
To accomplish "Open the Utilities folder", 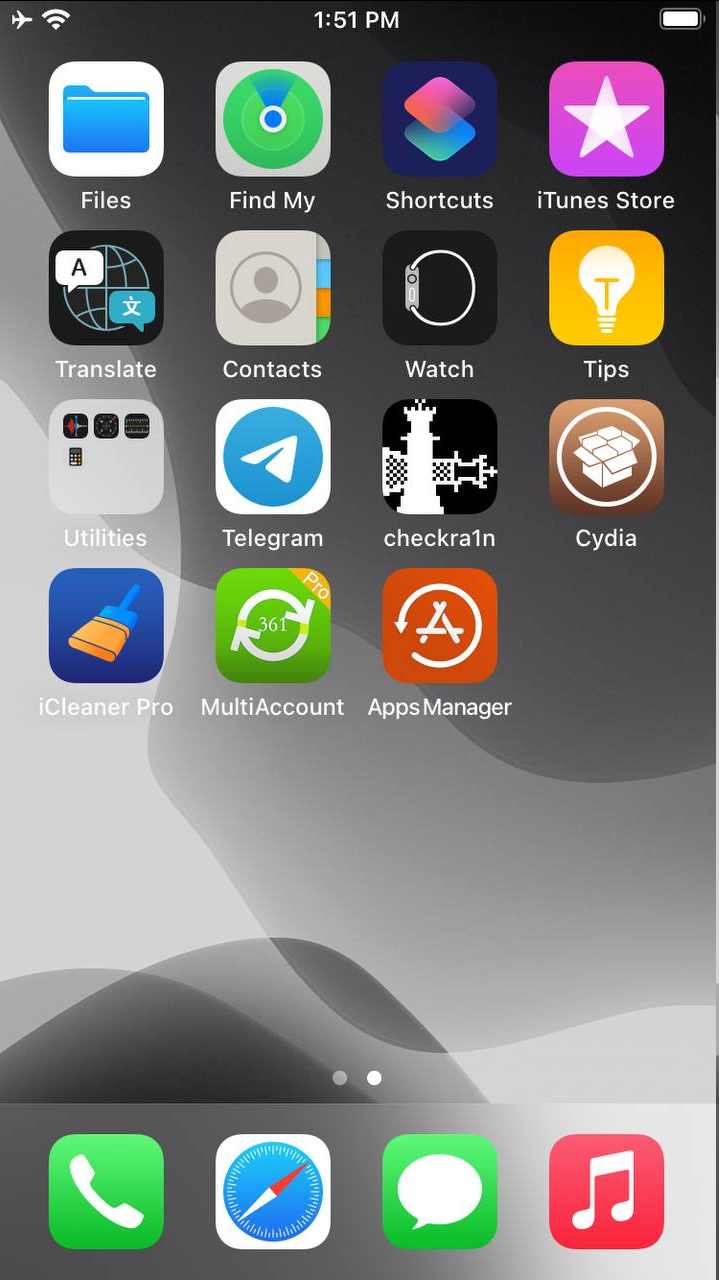I will [106, 457].
